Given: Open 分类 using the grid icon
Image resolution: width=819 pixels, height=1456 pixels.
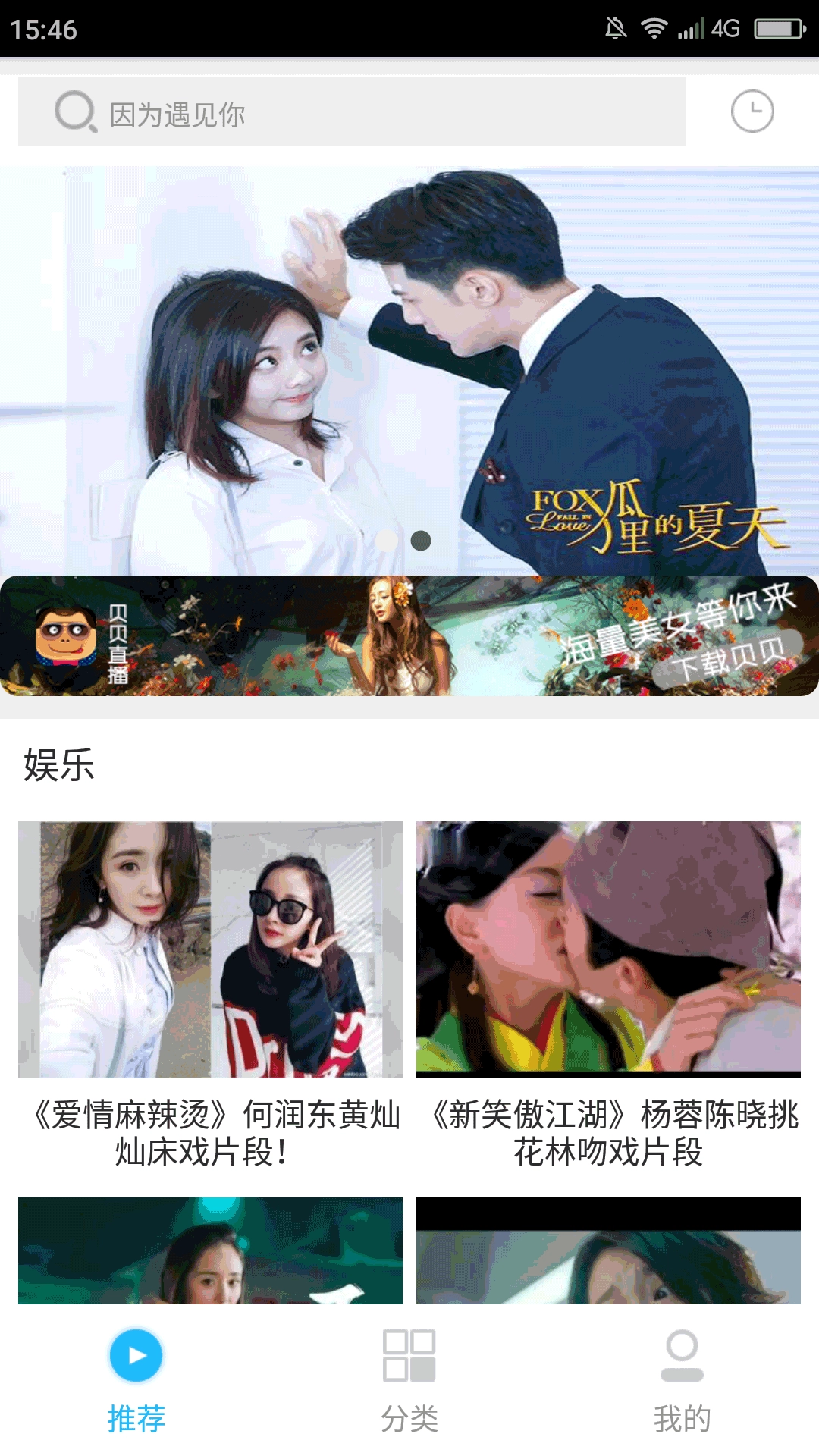Looking at the screenshot, I should [x=409, y=1354].
